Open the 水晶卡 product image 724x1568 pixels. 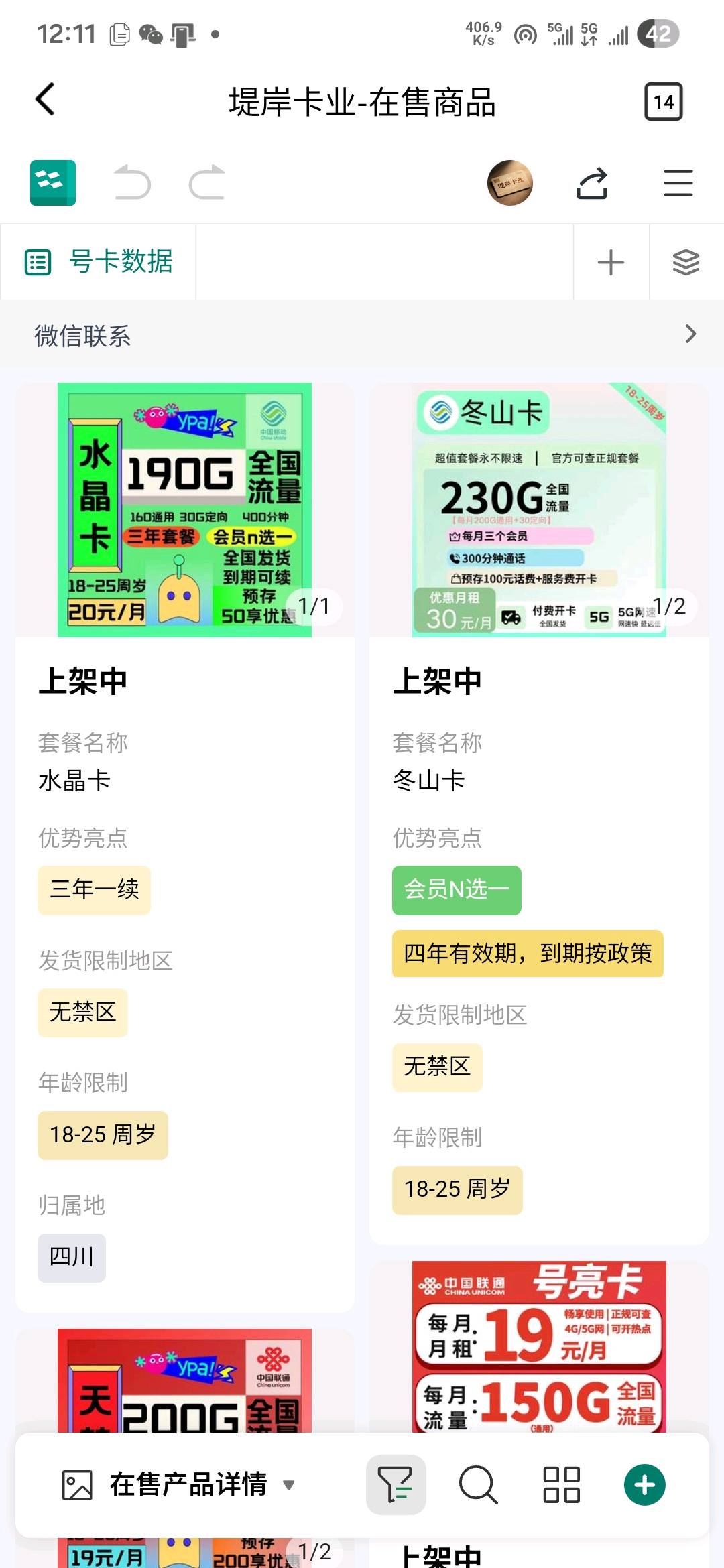184,509
